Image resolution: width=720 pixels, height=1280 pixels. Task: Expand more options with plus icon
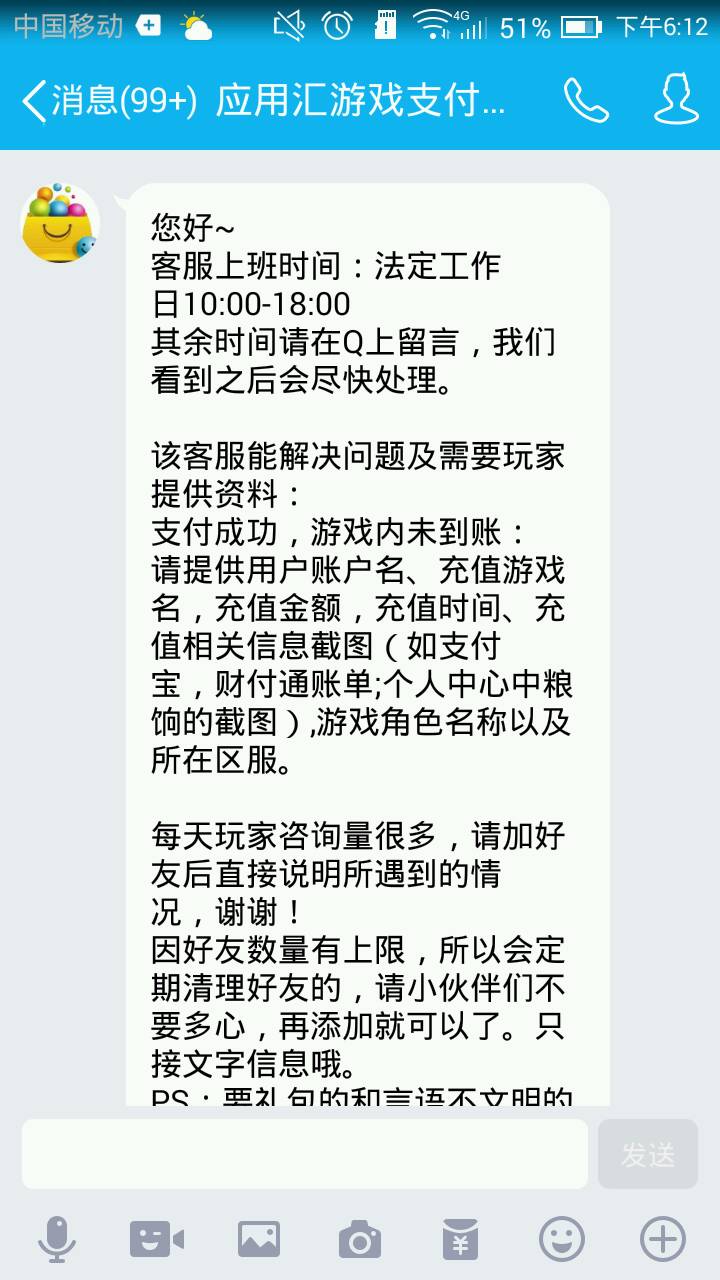point(662,1240)
